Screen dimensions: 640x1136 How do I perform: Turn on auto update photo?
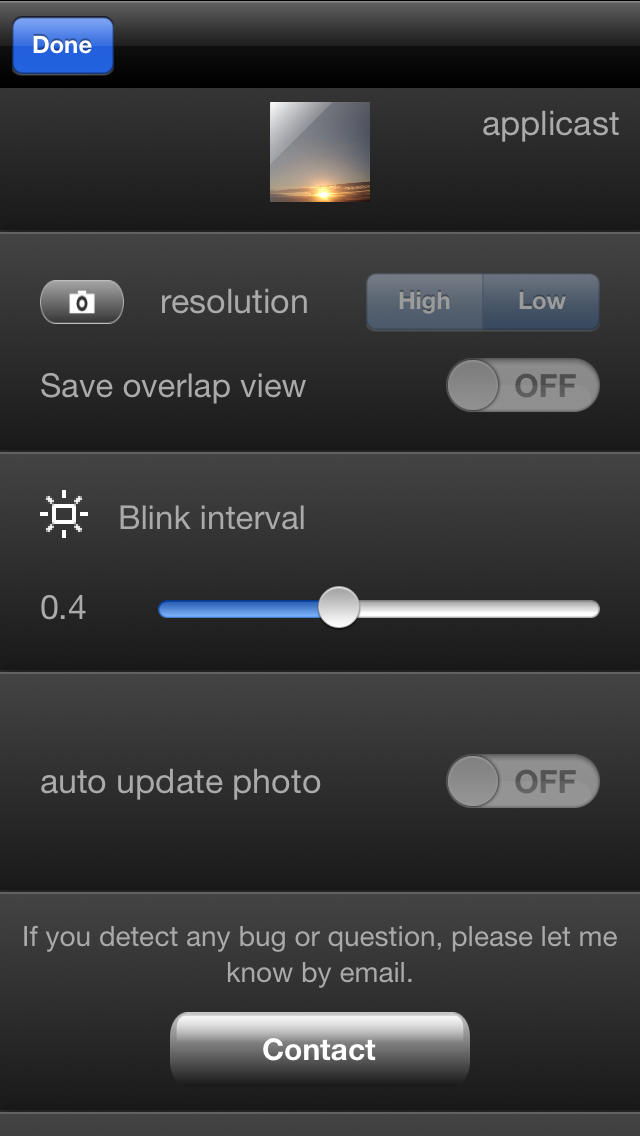pos(523,781)
